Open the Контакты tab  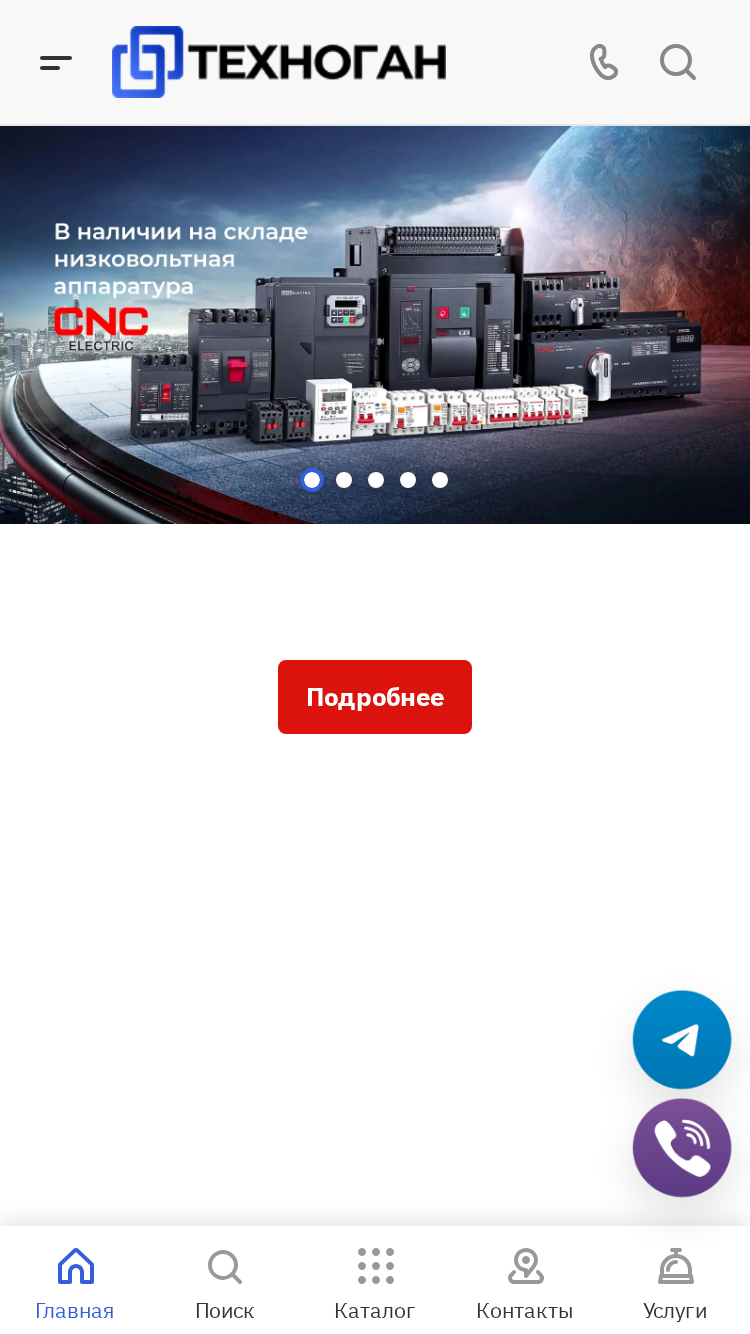pyautogui.click(x=525, y=1284)
